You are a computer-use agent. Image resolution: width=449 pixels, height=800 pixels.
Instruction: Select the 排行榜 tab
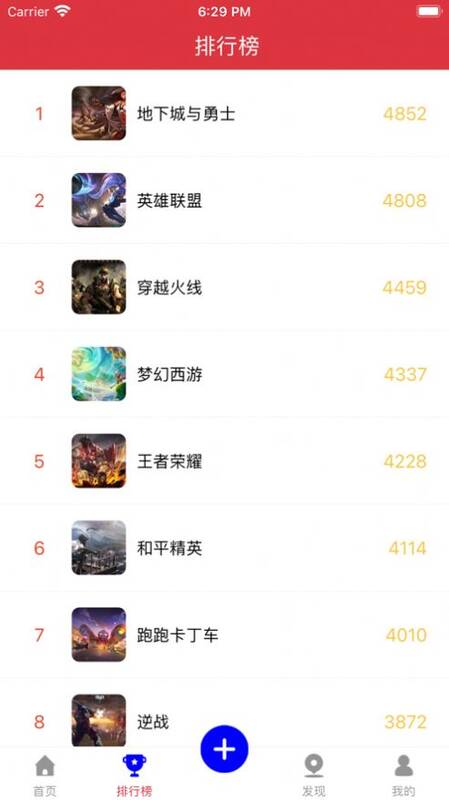135,775
